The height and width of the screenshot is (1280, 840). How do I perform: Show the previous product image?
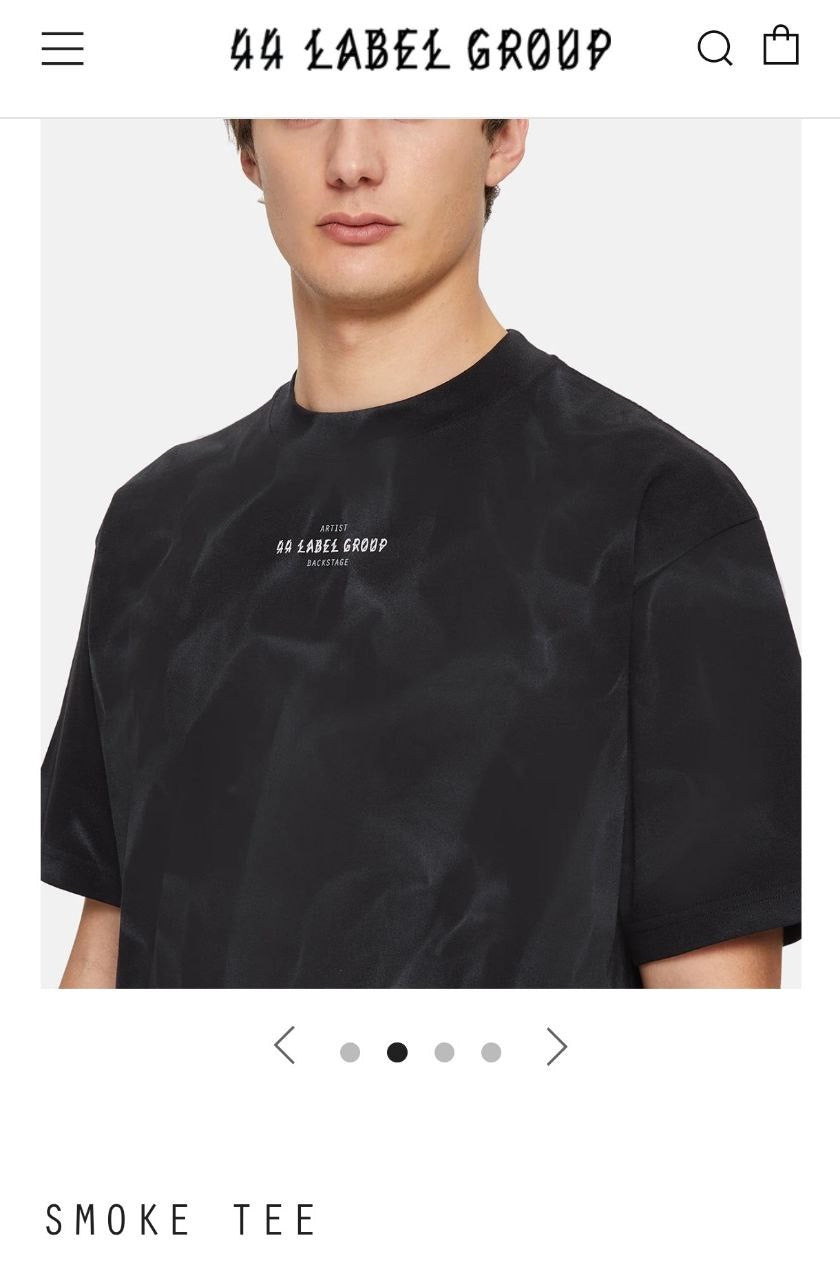[285, 1046]
